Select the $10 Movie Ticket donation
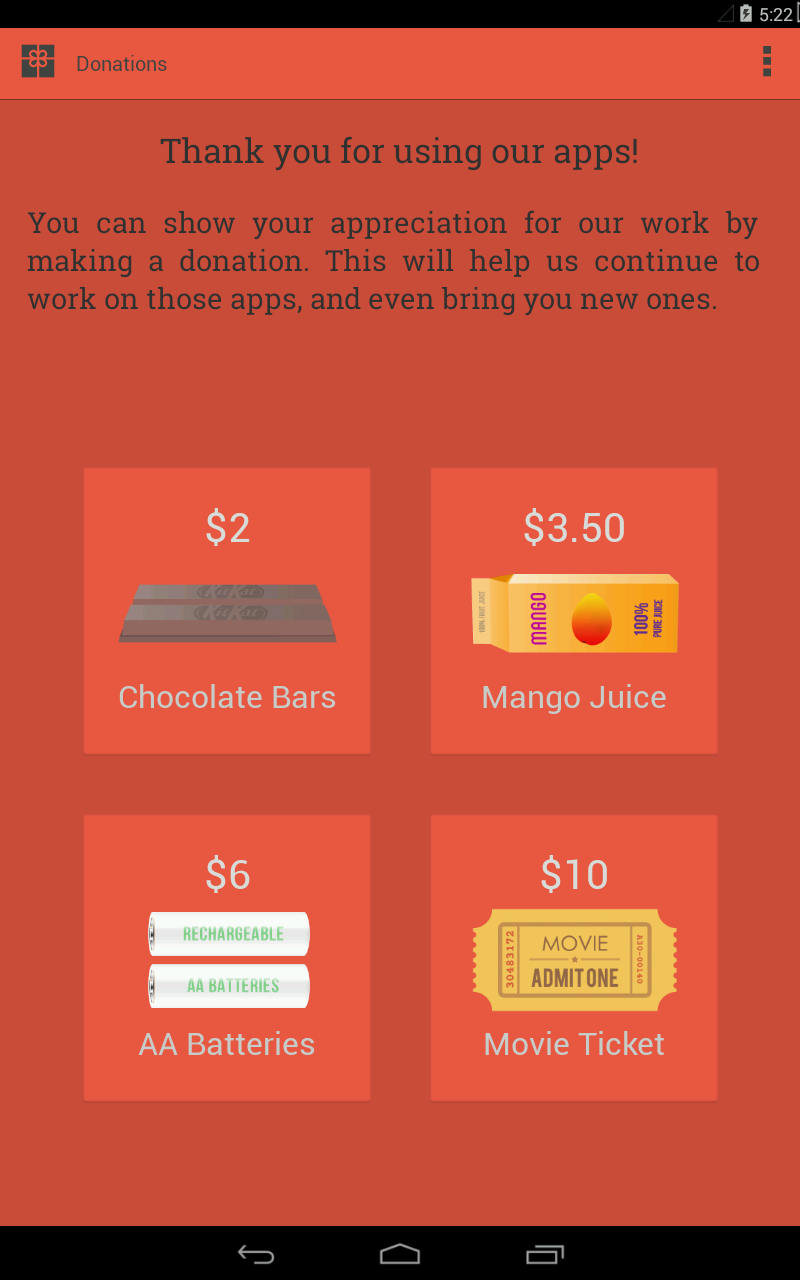Screen dimensions: 800x1280 573,957
